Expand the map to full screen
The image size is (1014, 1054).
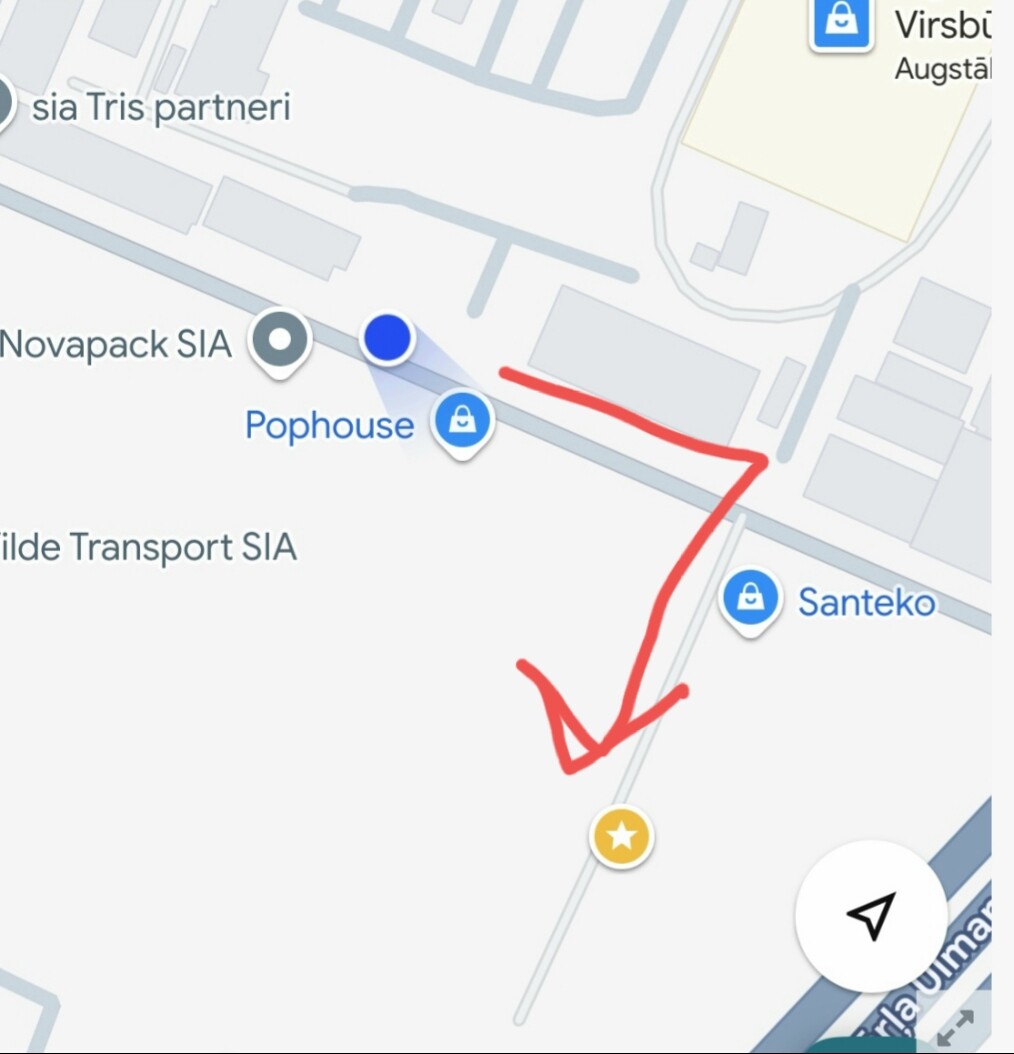[955, 1027]
